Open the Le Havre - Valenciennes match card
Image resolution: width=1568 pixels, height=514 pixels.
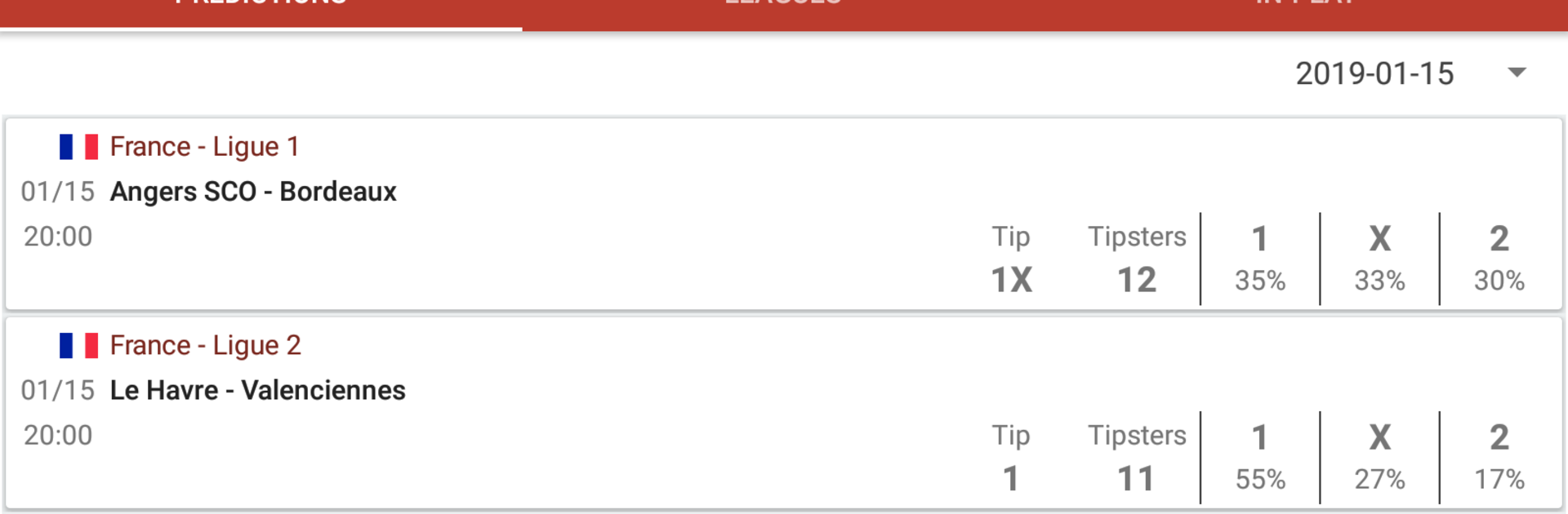(x=257, y=391)
